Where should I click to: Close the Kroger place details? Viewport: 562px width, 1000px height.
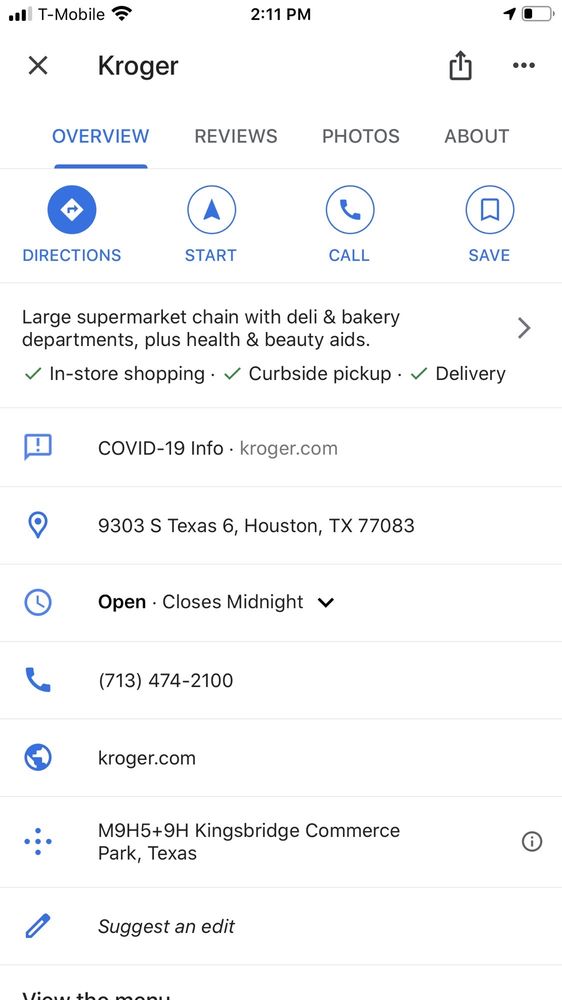[x=38, y=65]
